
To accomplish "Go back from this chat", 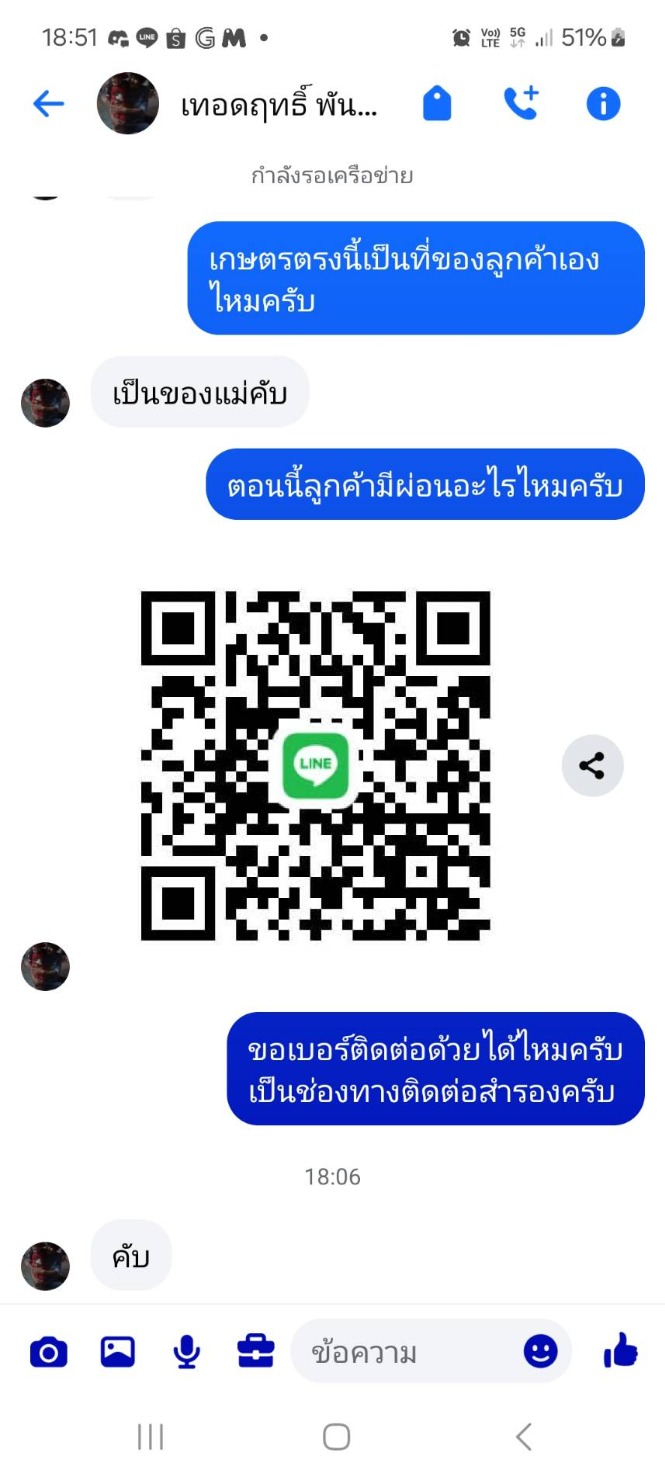I will point(48,104).
